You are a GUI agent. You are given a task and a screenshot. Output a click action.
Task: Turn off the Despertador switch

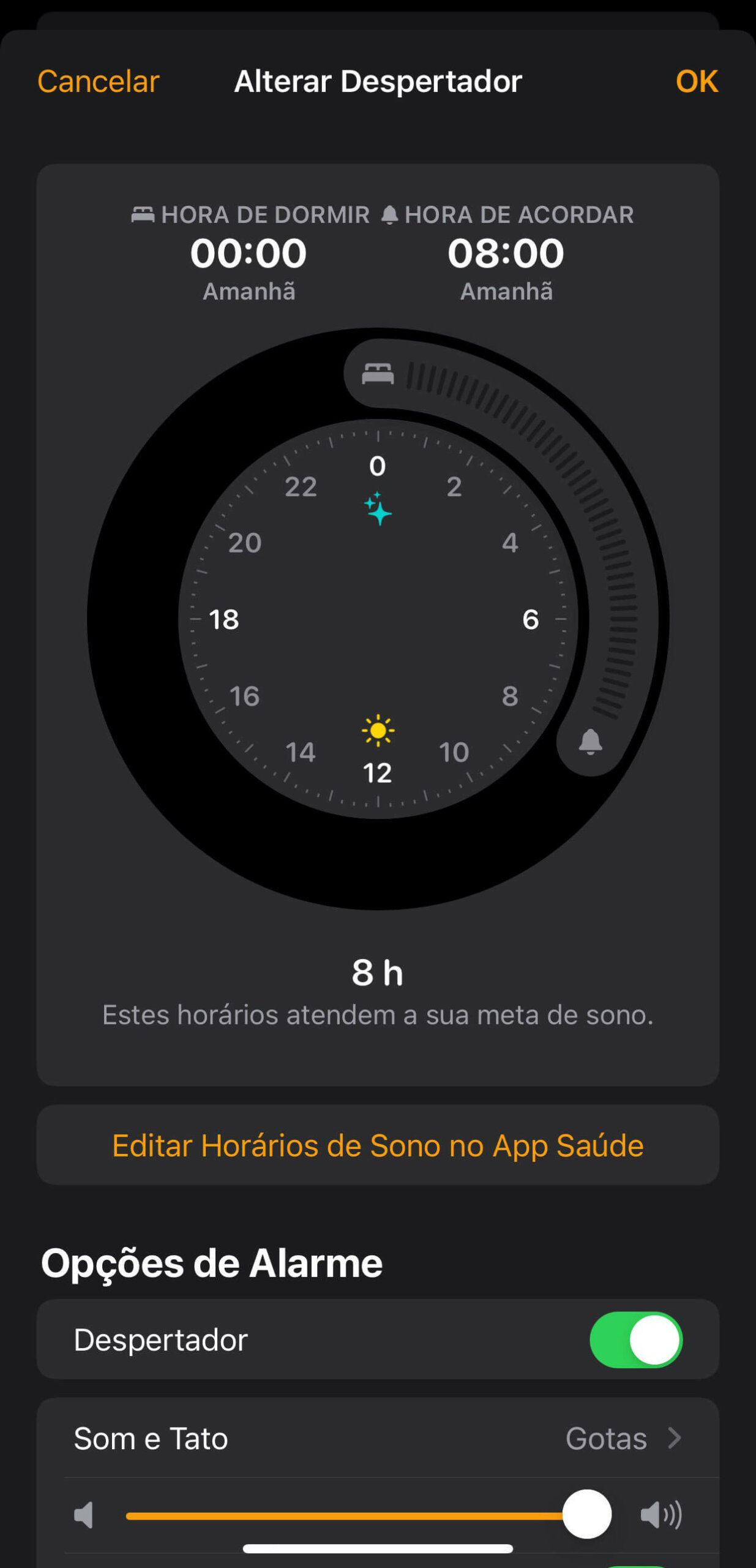(635, 1340)
